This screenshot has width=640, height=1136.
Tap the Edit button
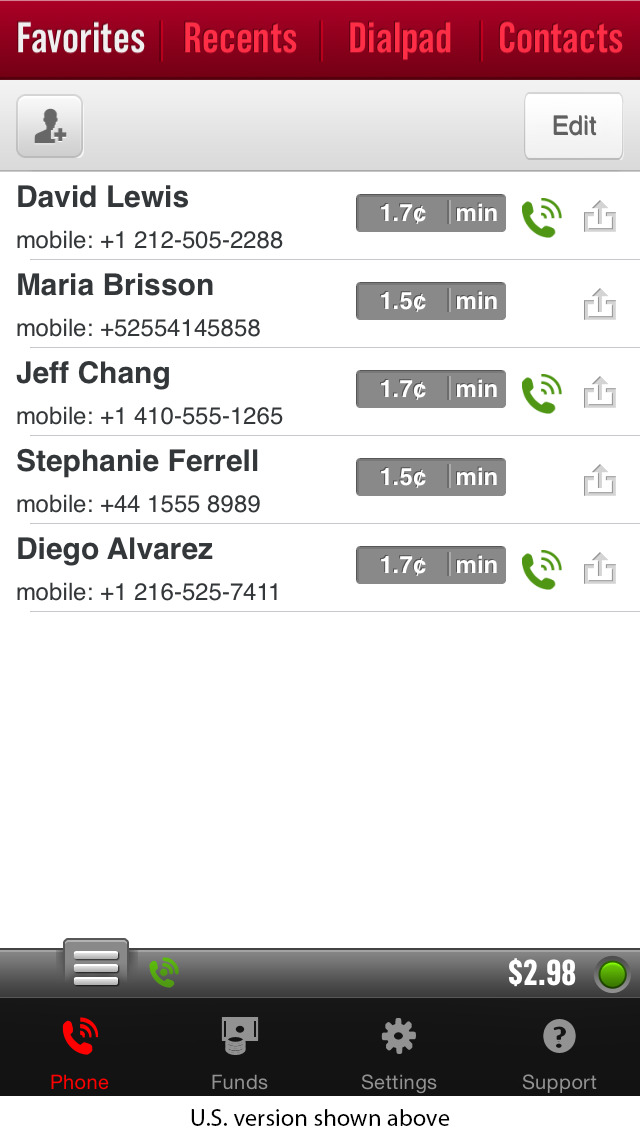pos(574,126)
